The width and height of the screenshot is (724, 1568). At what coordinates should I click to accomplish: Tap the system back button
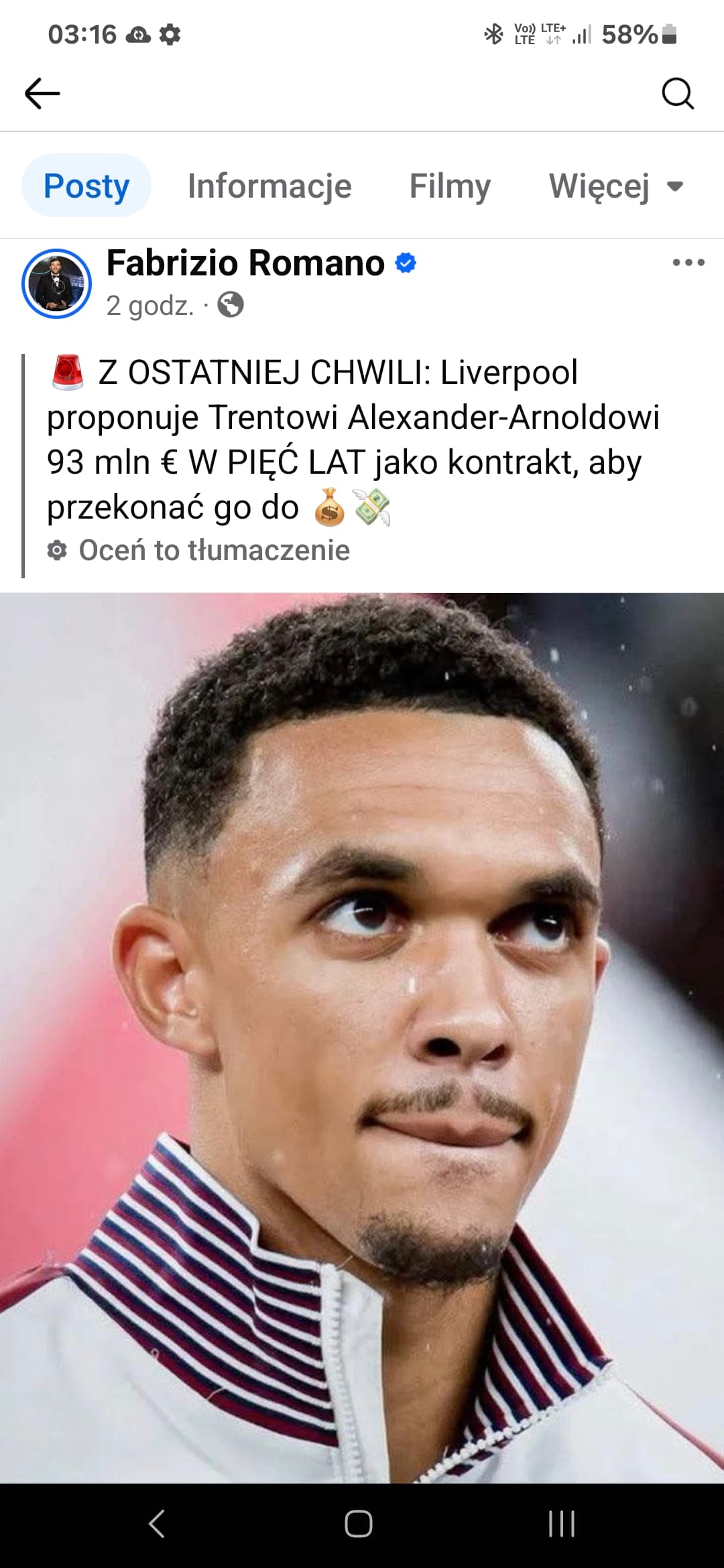click(x=157, y=1523)
